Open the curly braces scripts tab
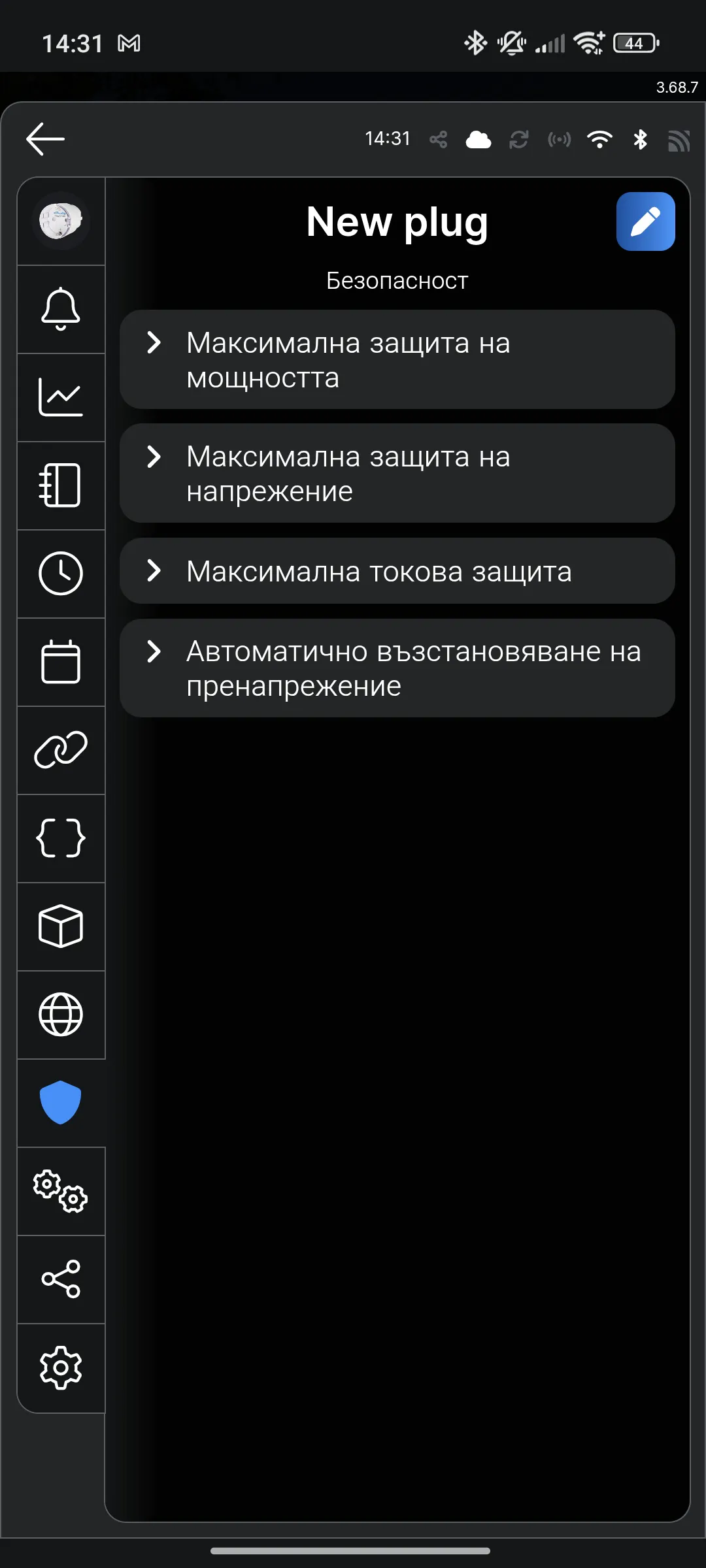Screen dimensions: 706x1568 [x=61, y=838]
